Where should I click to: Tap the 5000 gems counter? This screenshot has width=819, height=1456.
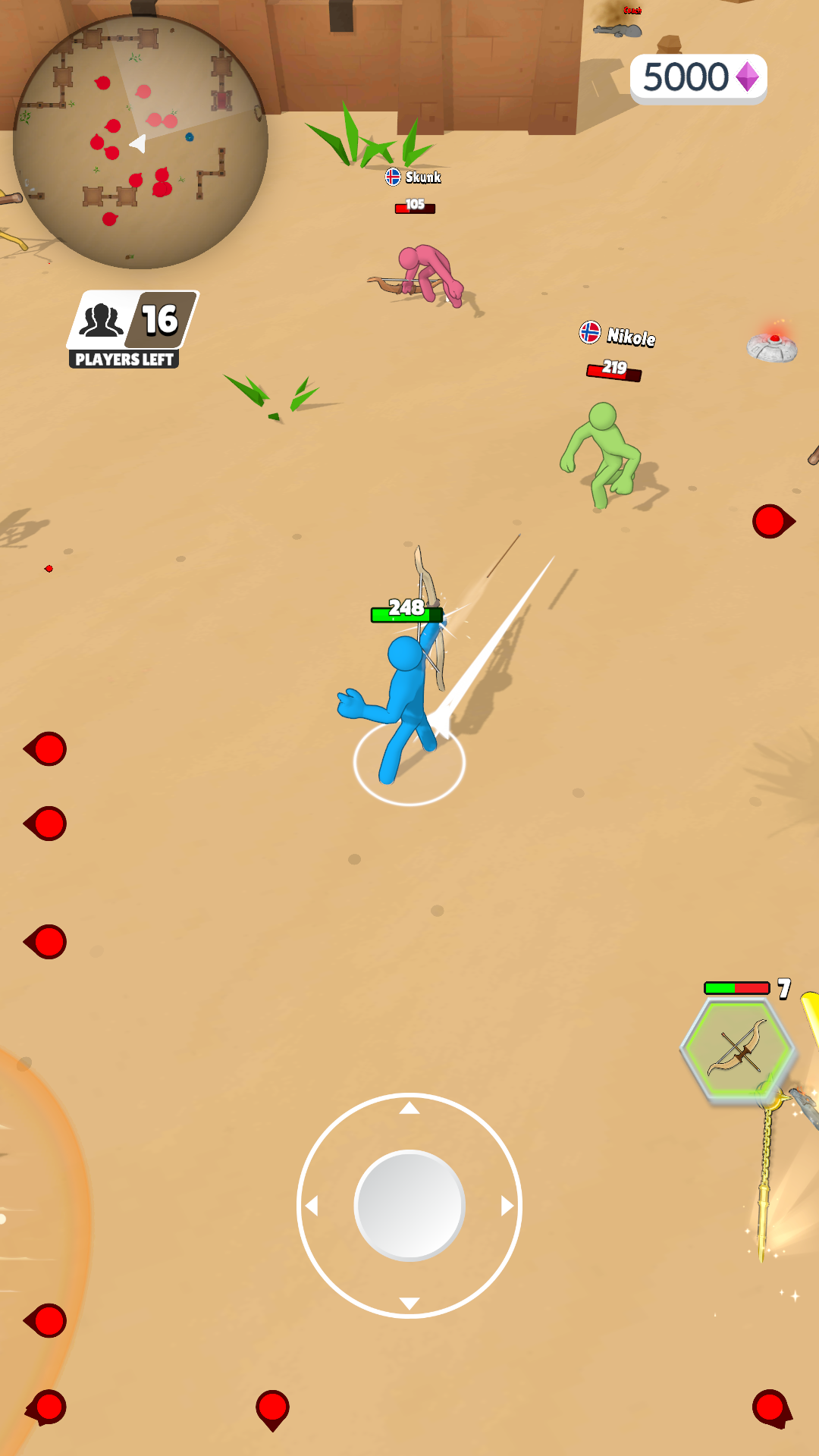click(x=698, y=78)
